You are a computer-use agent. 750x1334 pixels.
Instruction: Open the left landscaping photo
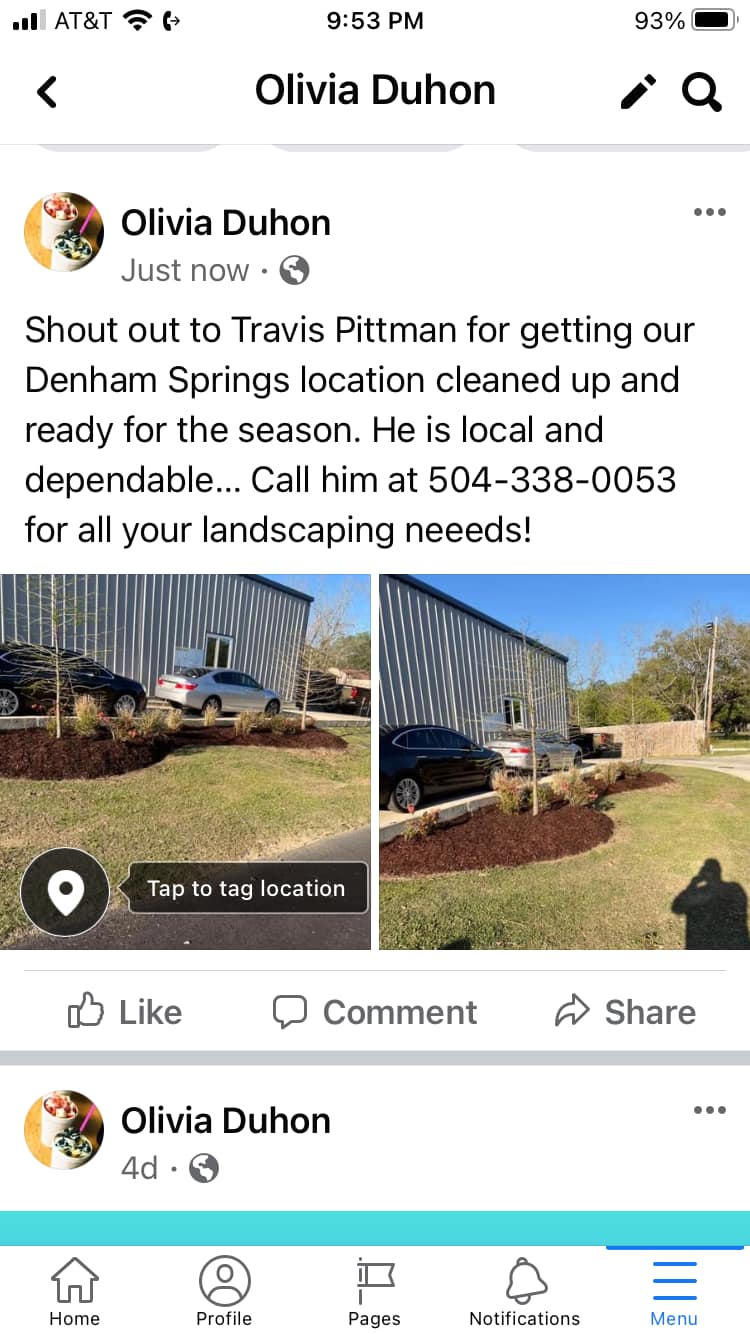point(185,761)
